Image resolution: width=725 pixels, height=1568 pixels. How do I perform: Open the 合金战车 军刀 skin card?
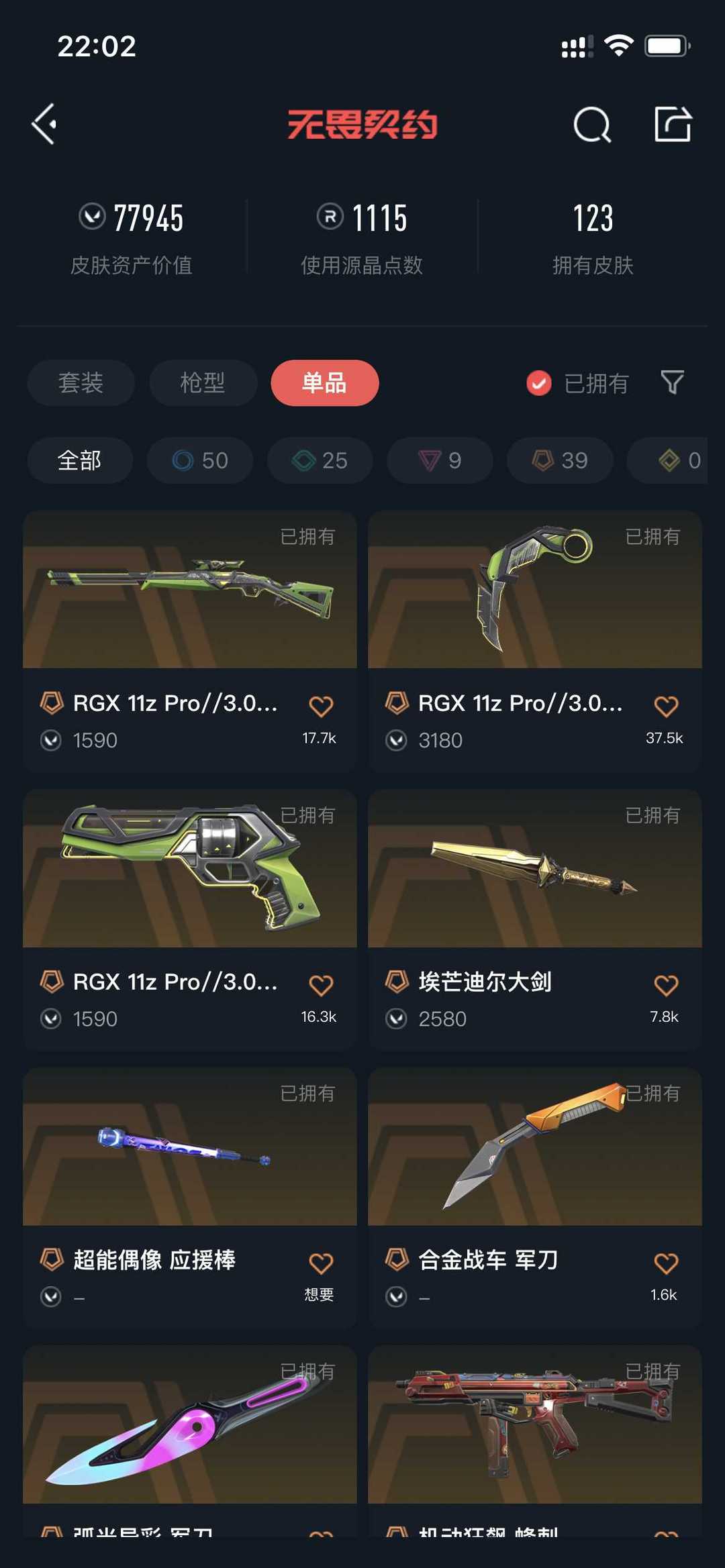pyautogui.click(x=535, y=1198)
